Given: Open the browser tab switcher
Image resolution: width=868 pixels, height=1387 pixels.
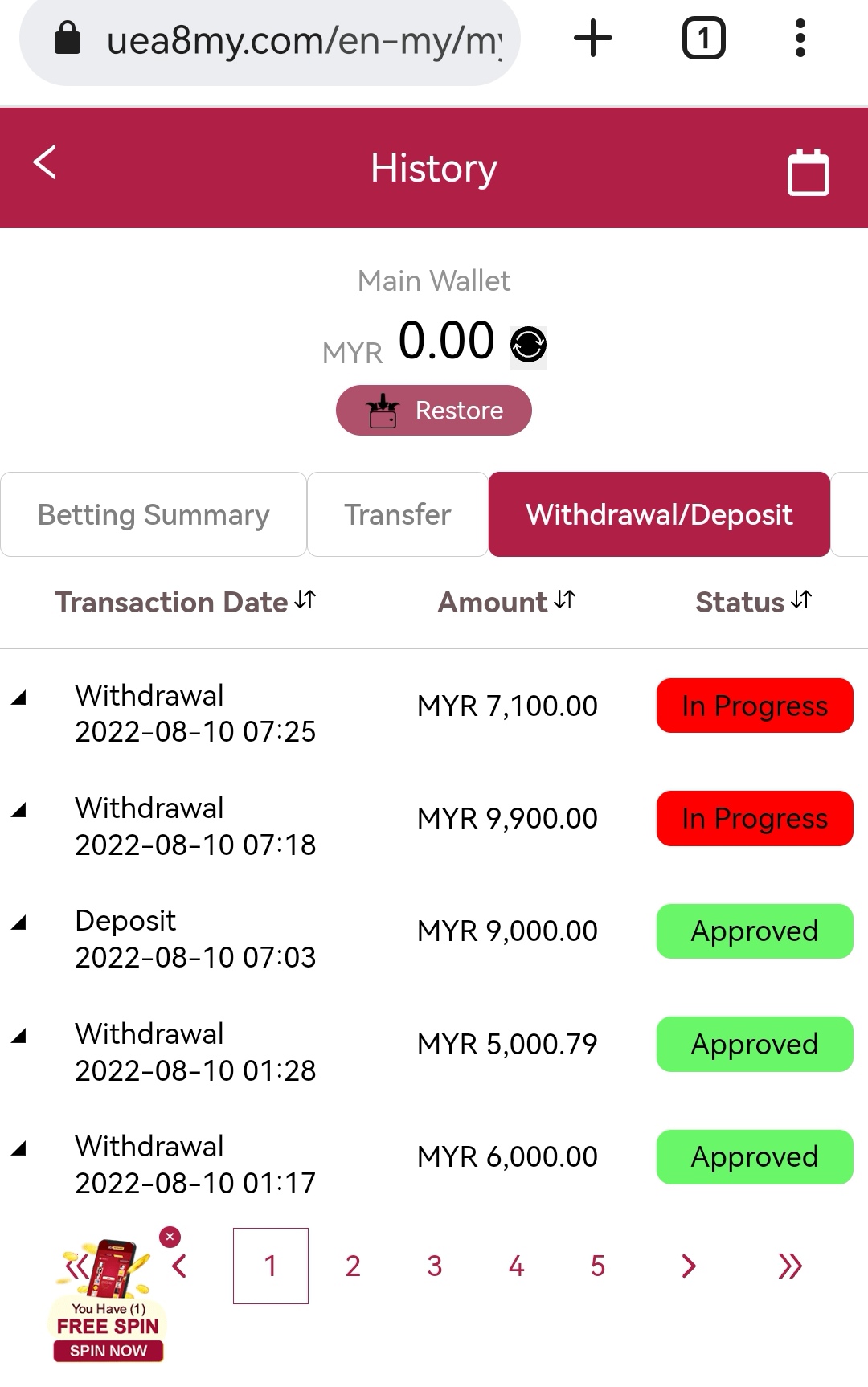Looking at the screenshot, I should point(703,38).
